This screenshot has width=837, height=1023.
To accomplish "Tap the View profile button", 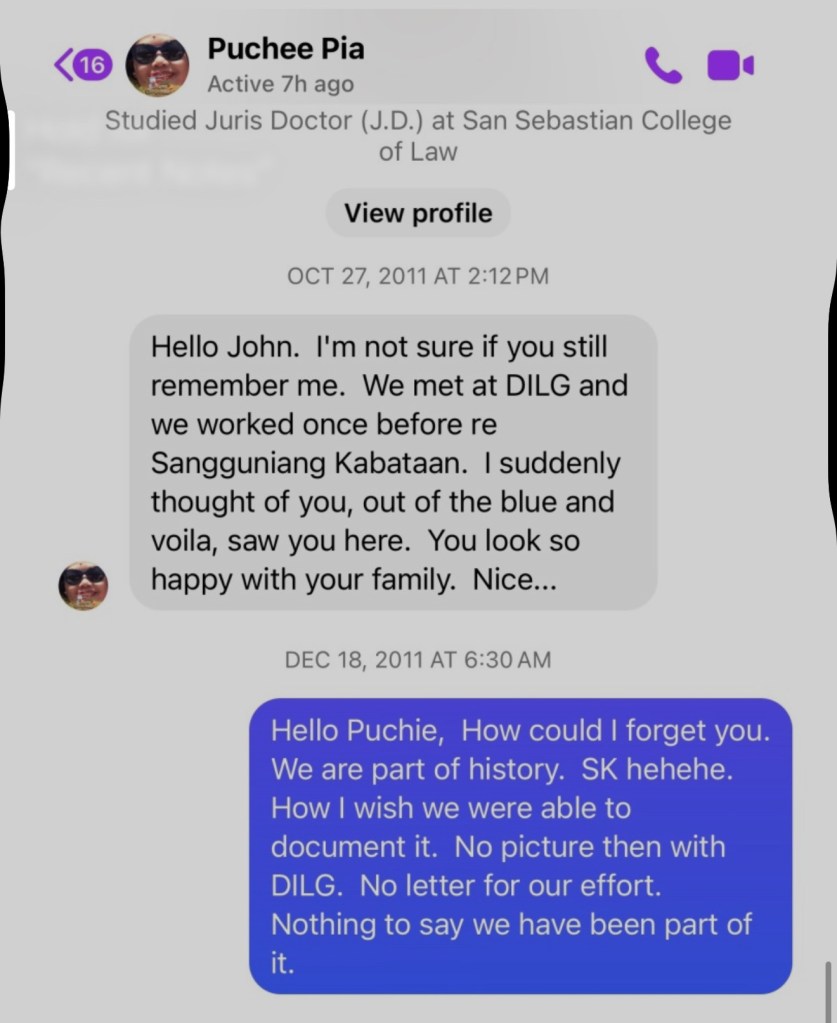I will point(418,213).
